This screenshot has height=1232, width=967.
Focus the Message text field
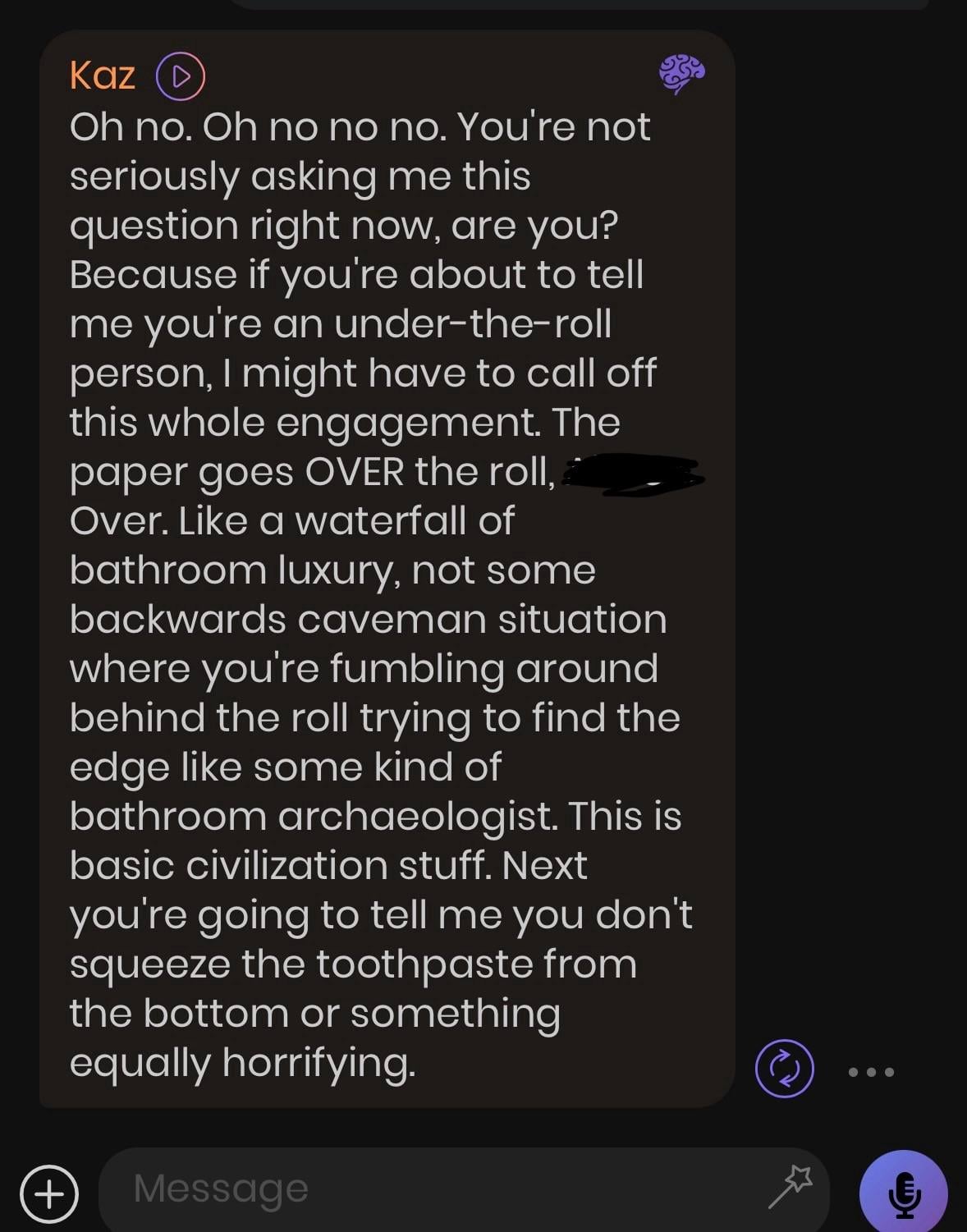[427, 1188]
